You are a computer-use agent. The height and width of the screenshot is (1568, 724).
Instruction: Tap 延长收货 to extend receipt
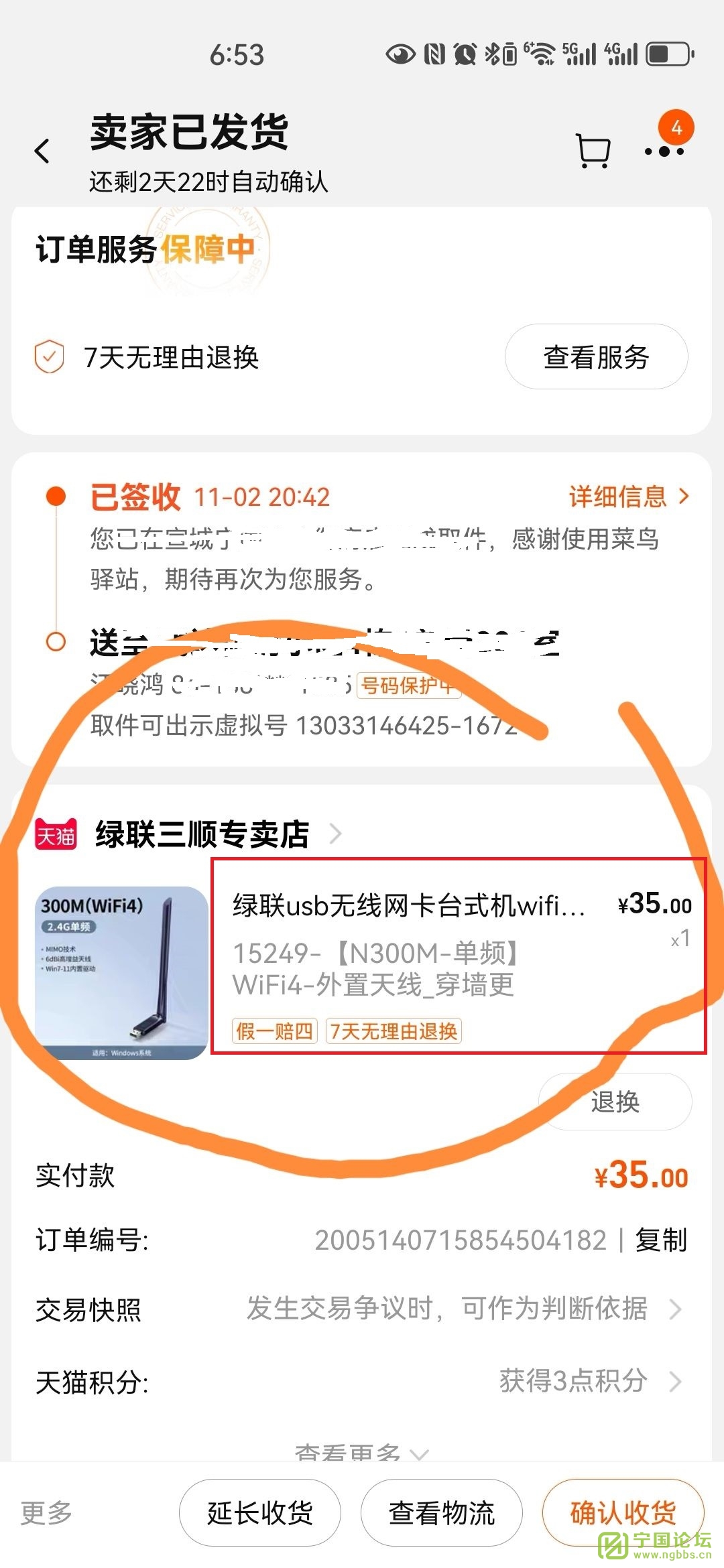[x=260, y=1512]
